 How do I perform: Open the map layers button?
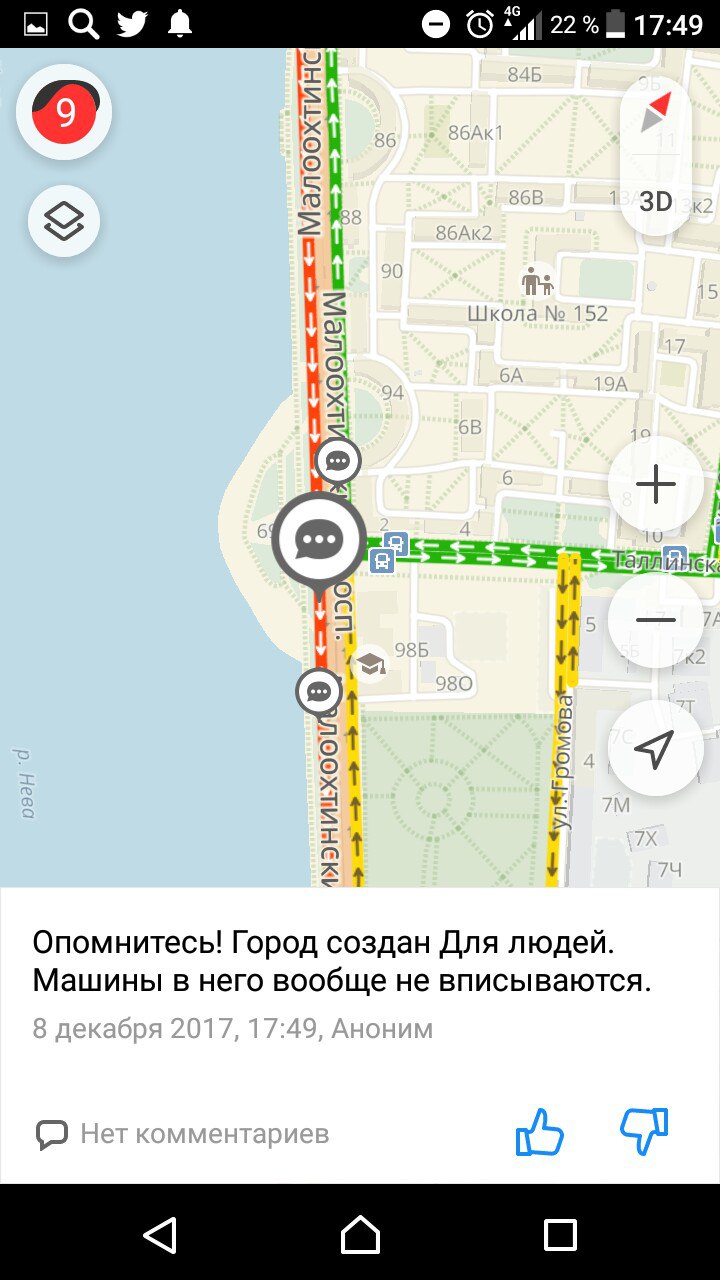(64, 220)
